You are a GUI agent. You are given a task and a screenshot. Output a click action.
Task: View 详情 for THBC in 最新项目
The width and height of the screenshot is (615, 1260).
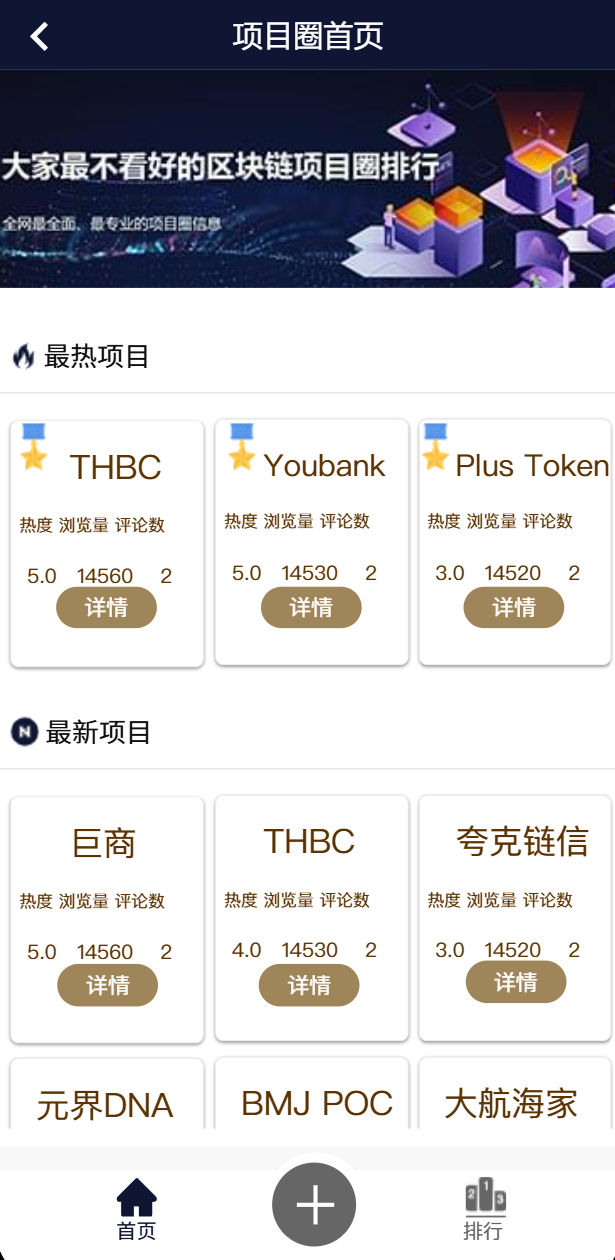tap(309, 986)
